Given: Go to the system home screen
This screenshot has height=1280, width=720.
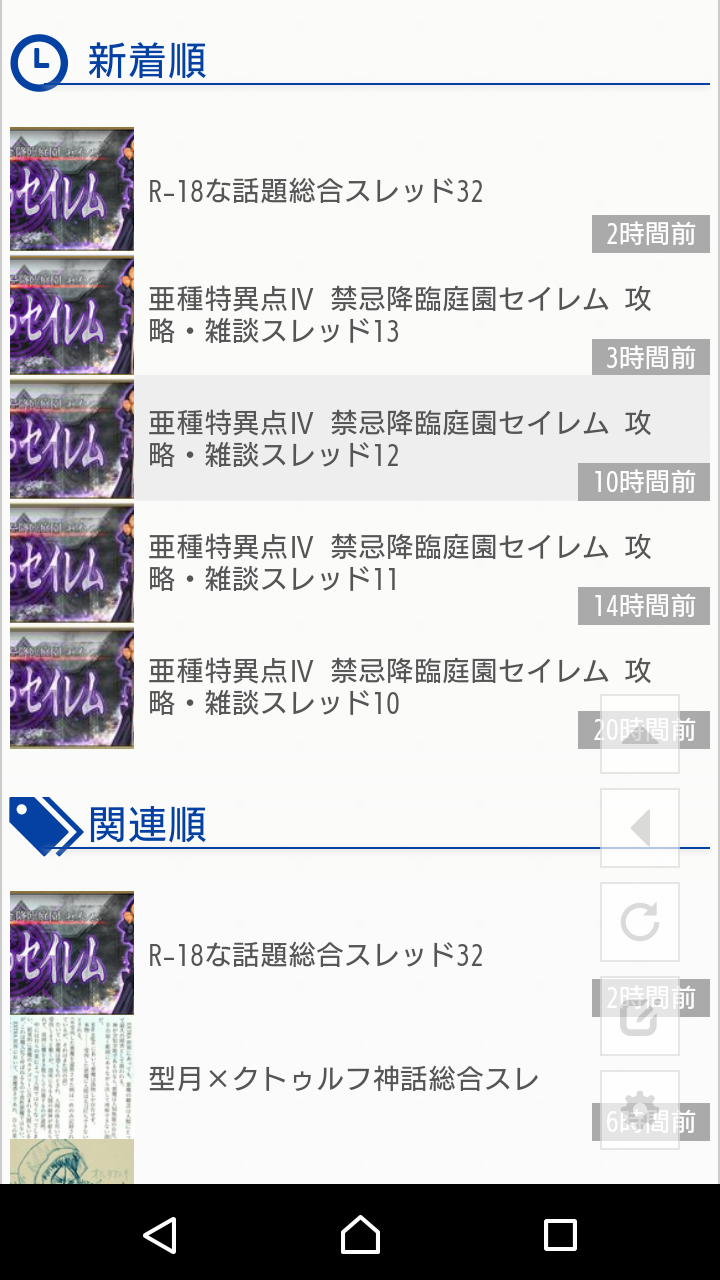Looking at the screenshot, I should 360,1235.
